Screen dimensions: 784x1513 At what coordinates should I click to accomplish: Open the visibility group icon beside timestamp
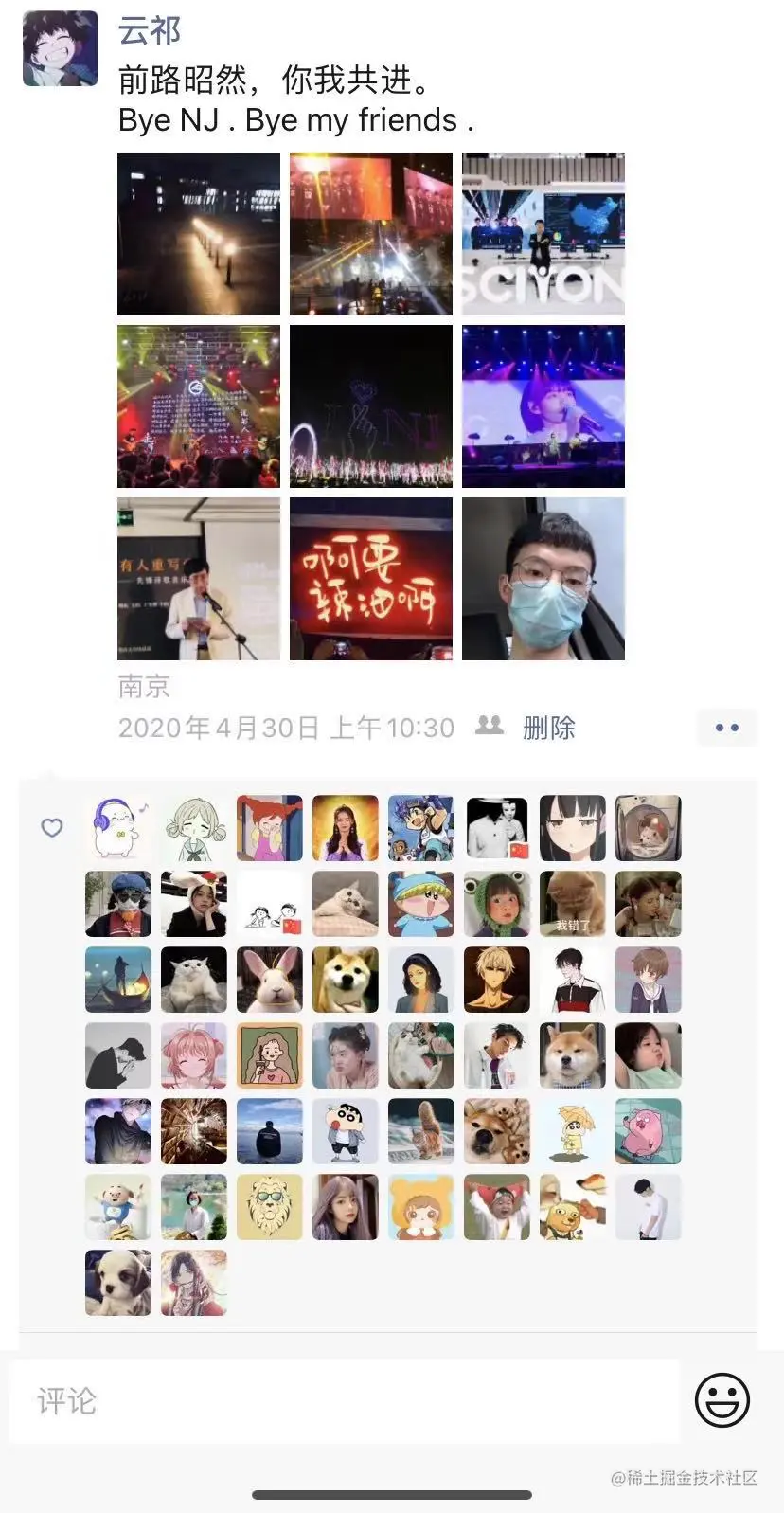(490, 727)
